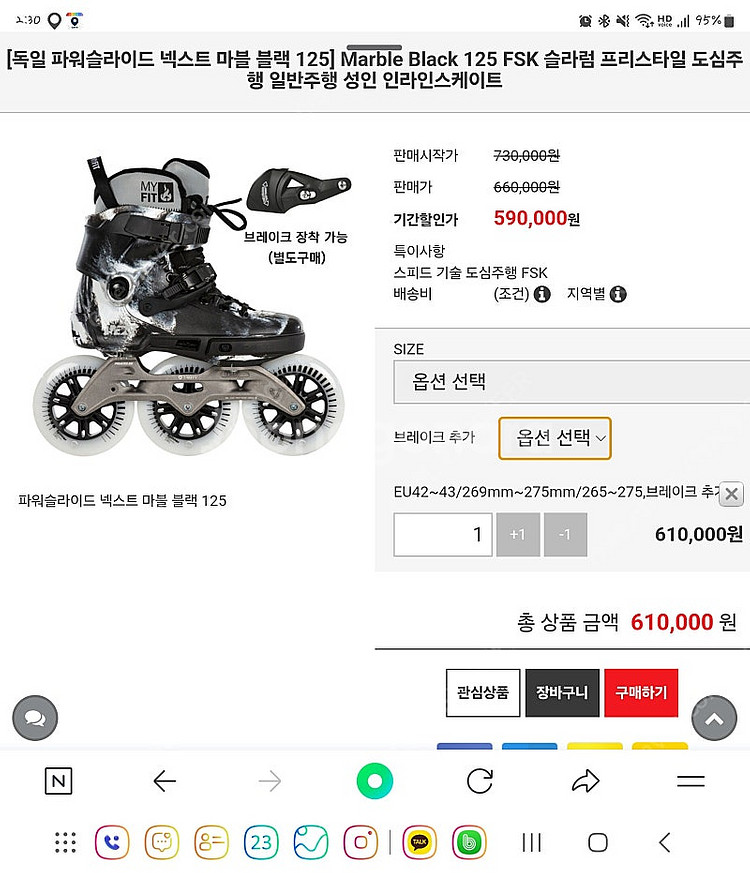Add the skates to 장바구니
The width and height of the screenshot is (750, 873).
562,692
